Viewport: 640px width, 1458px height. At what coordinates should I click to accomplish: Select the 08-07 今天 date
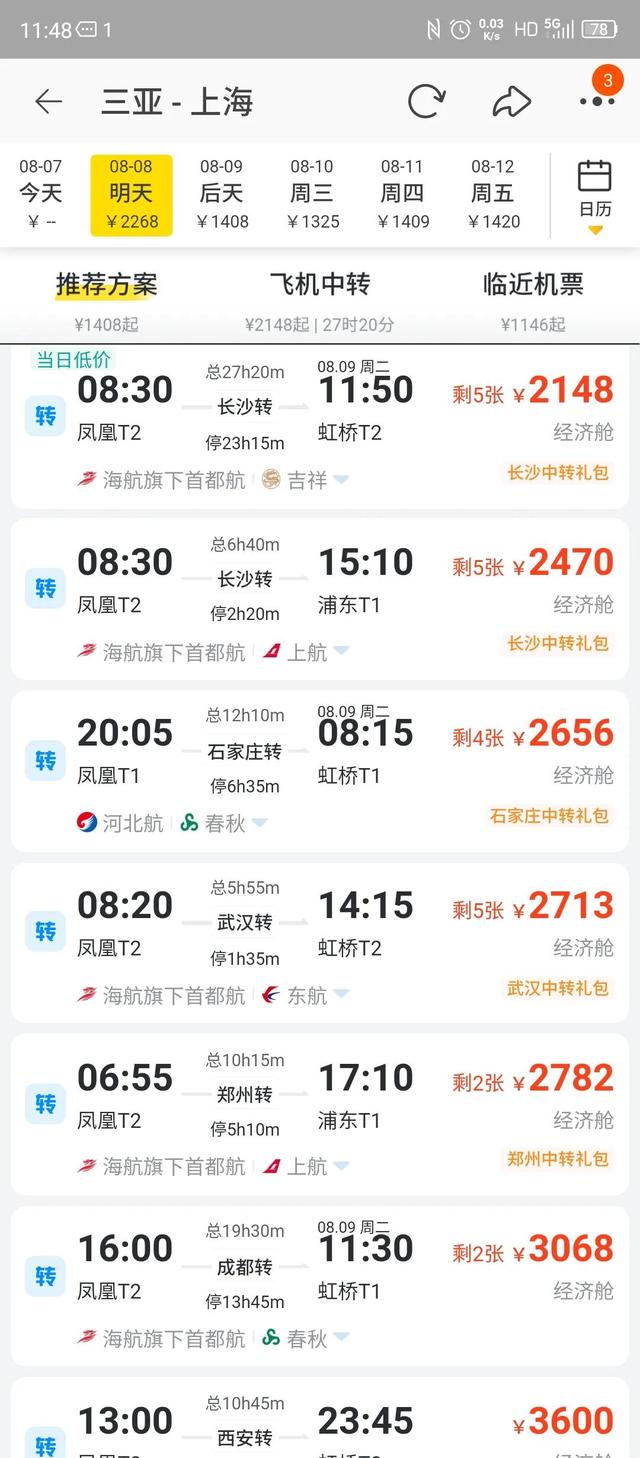pos(40,194)
